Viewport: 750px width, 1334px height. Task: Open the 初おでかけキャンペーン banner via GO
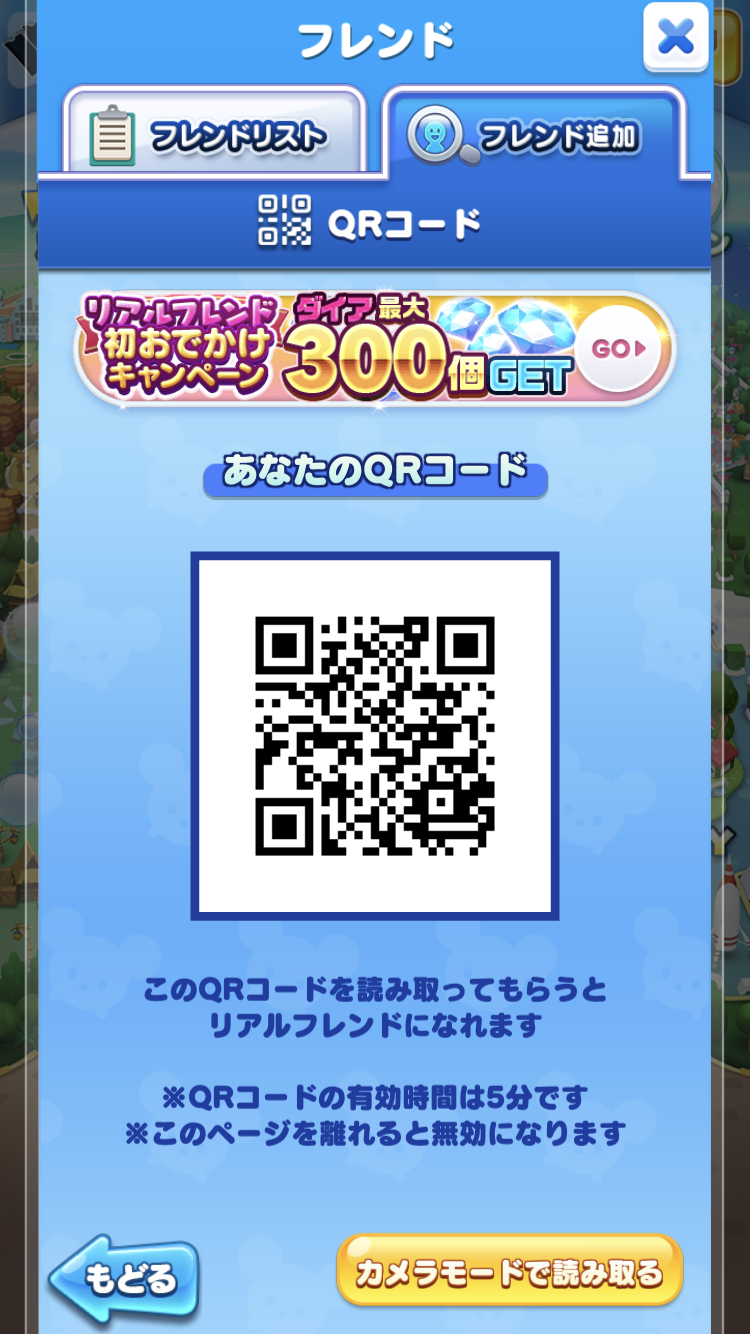tap(617, 349)
